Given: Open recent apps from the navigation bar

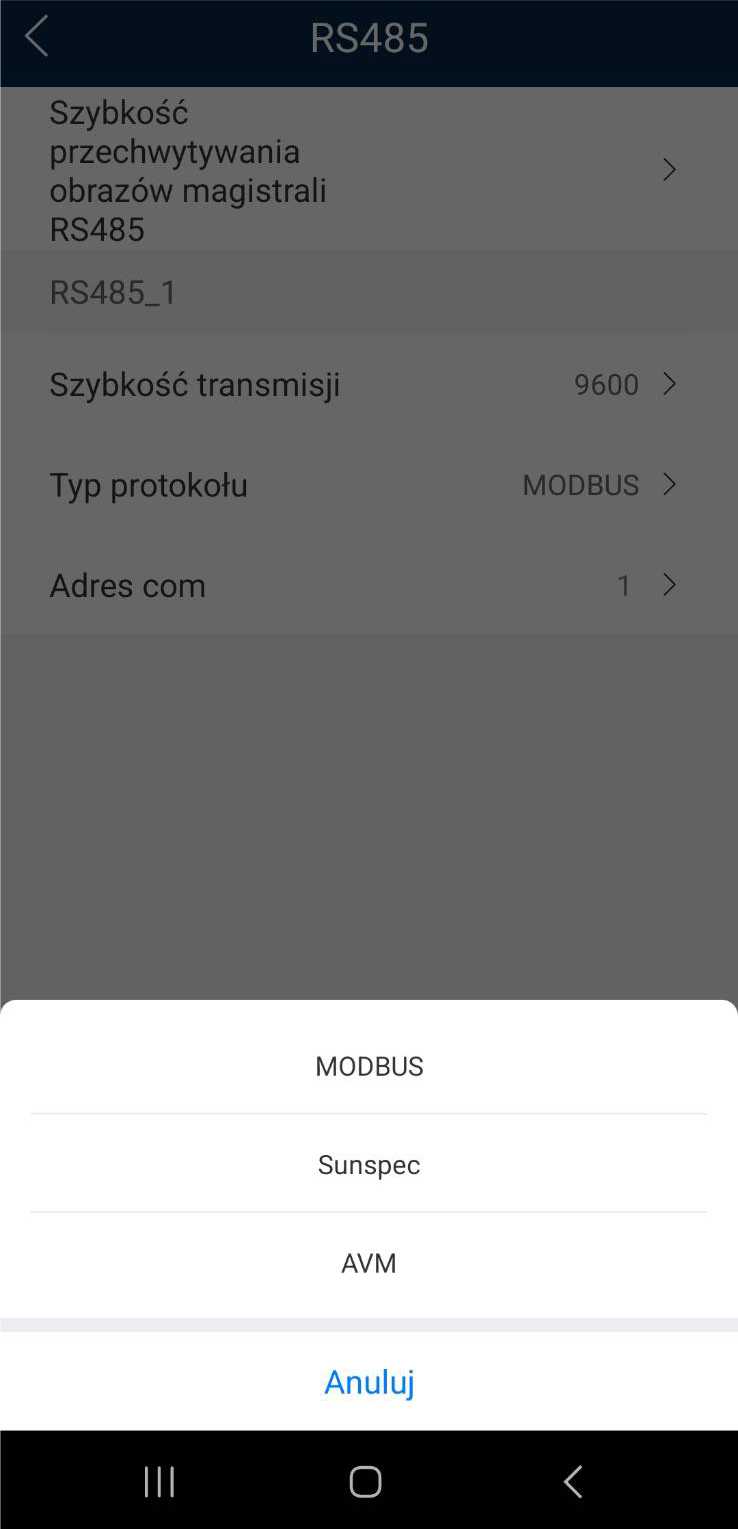Looking at the screenshot, I should coord(159,1481).
